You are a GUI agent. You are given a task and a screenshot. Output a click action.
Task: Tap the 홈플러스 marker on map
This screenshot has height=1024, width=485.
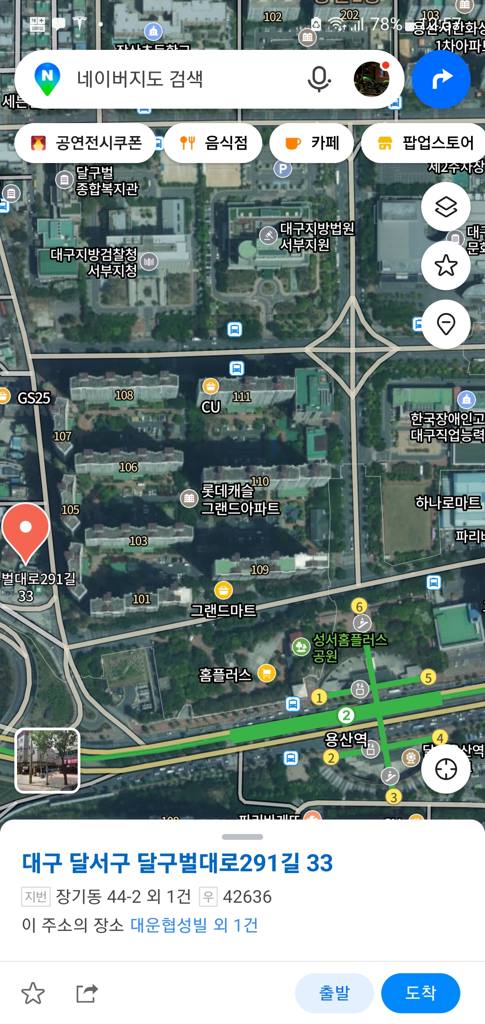pyautogui.click(x=266, y=673)
